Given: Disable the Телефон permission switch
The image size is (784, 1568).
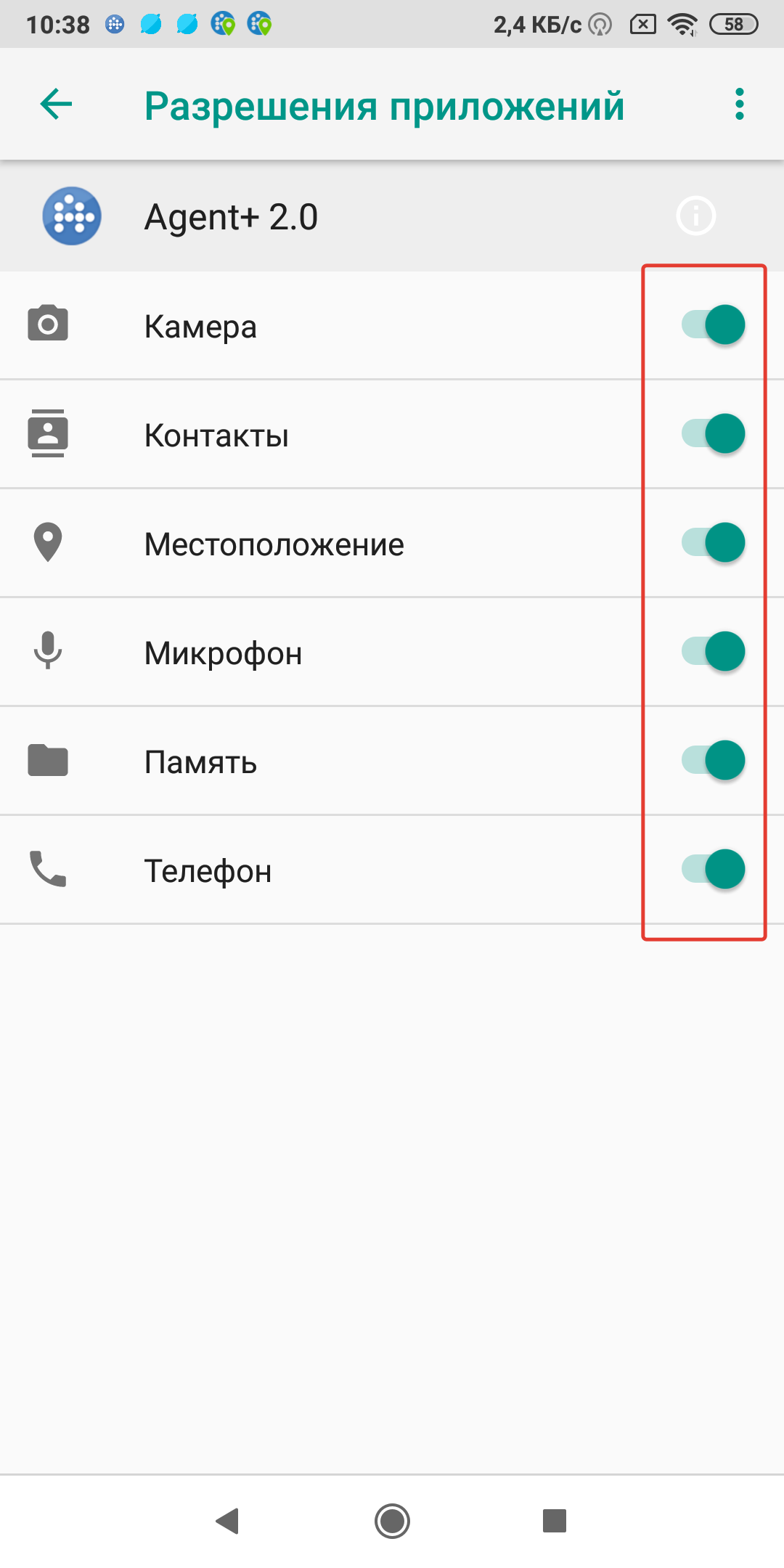Looking at the screenshot, I should click(713, 869).
